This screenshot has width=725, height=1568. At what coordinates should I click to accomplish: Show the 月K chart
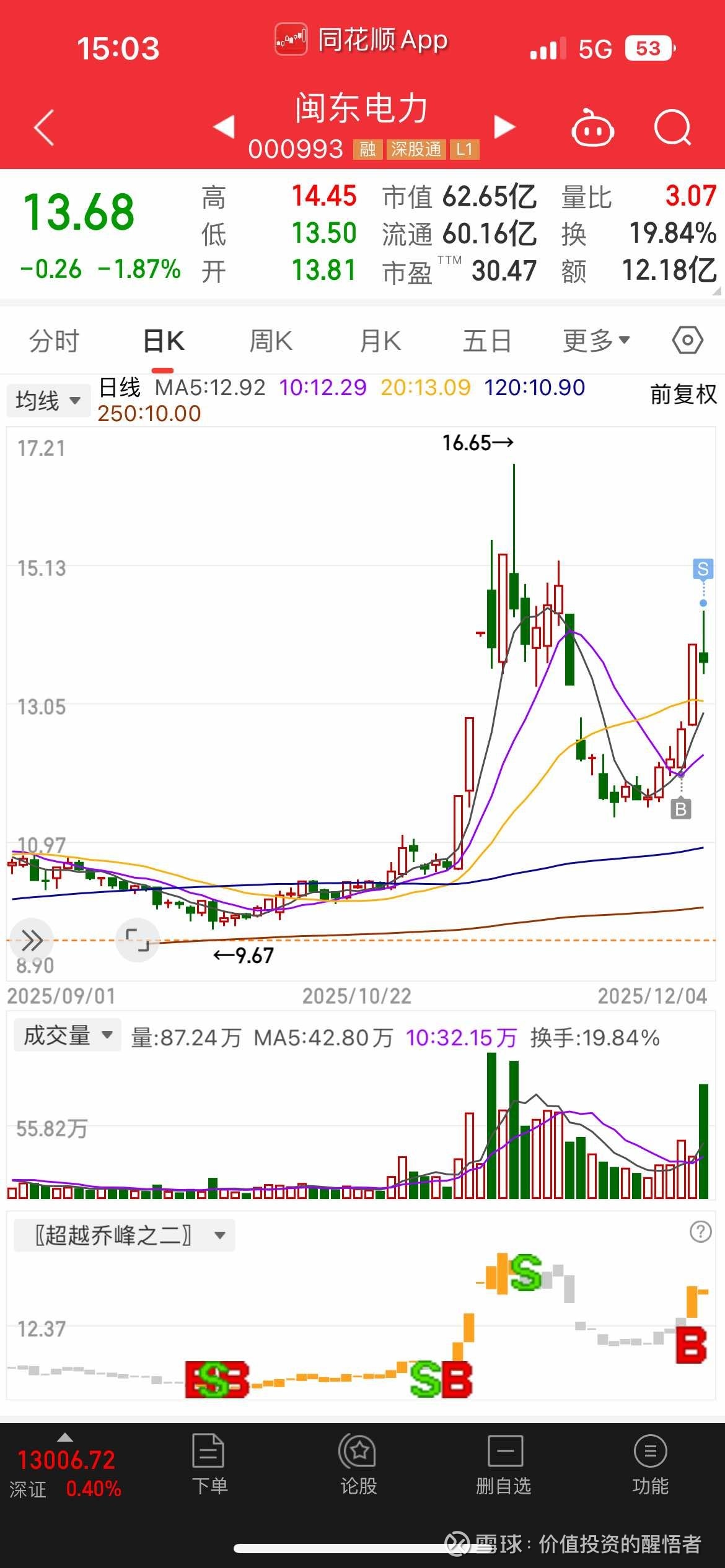pyautogui.click(x=380, y=341)
